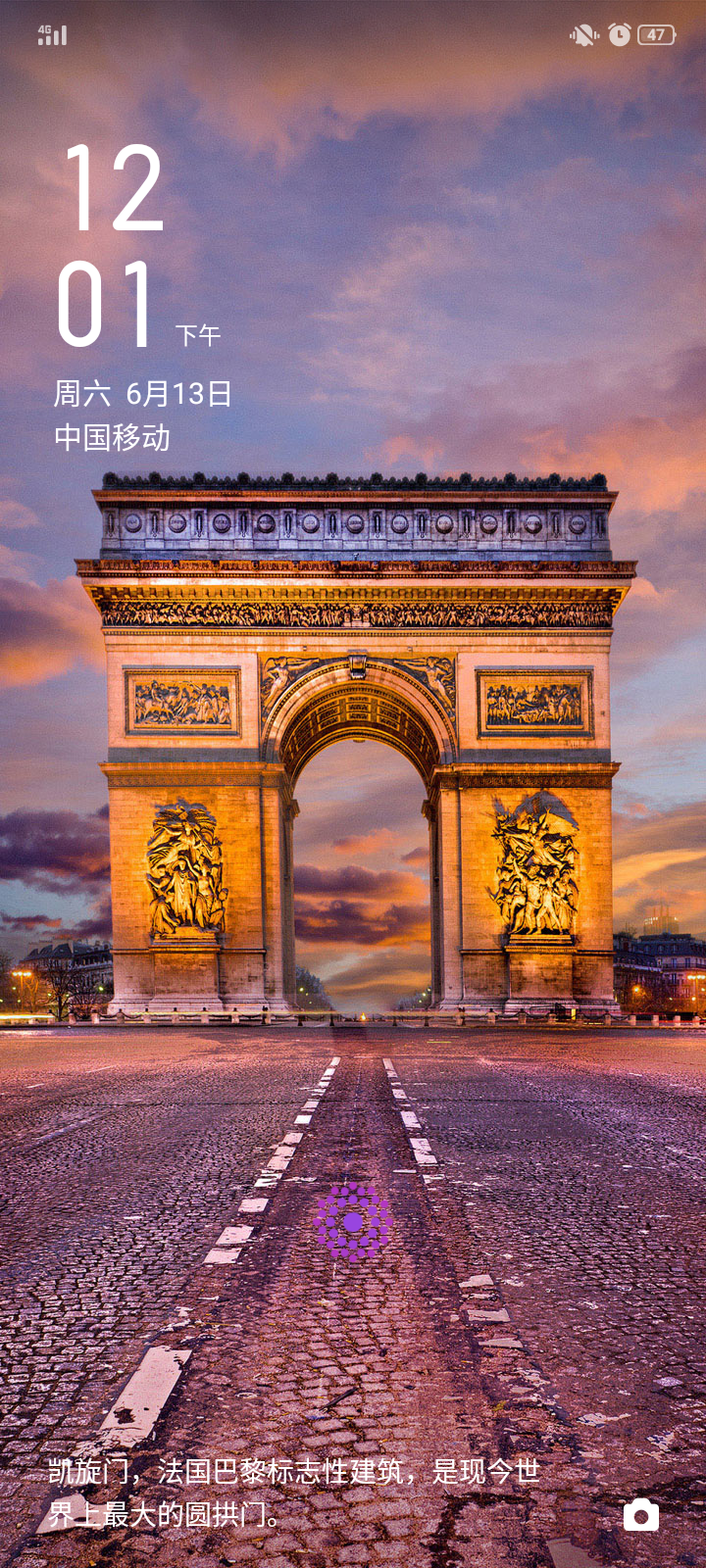Open the camera shortcut icon

[x=641, y=1515]
